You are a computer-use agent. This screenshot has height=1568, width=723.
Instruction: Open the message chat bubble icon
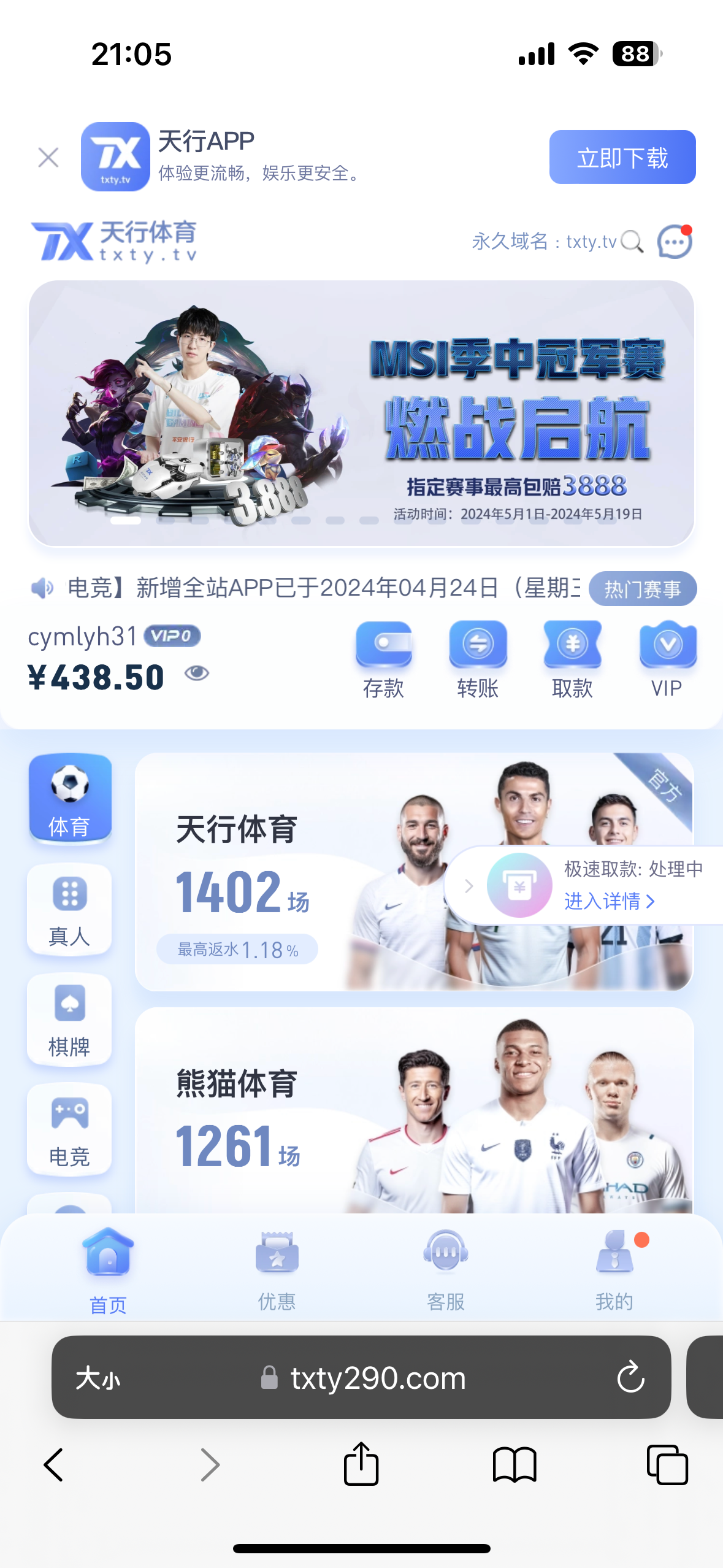(x=674, y=242)
